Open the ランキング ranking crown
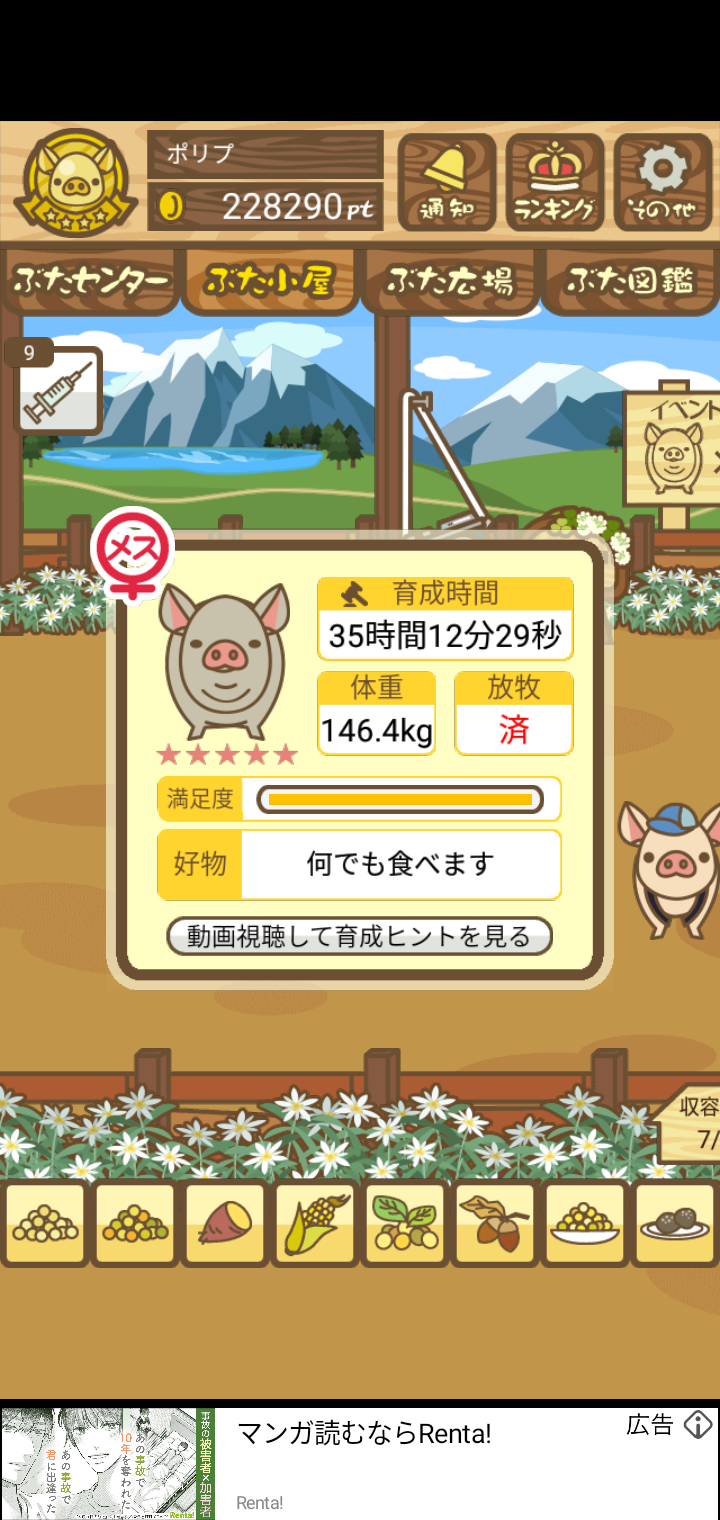Viewport: 720px width, 1520px height. (554, 183)
